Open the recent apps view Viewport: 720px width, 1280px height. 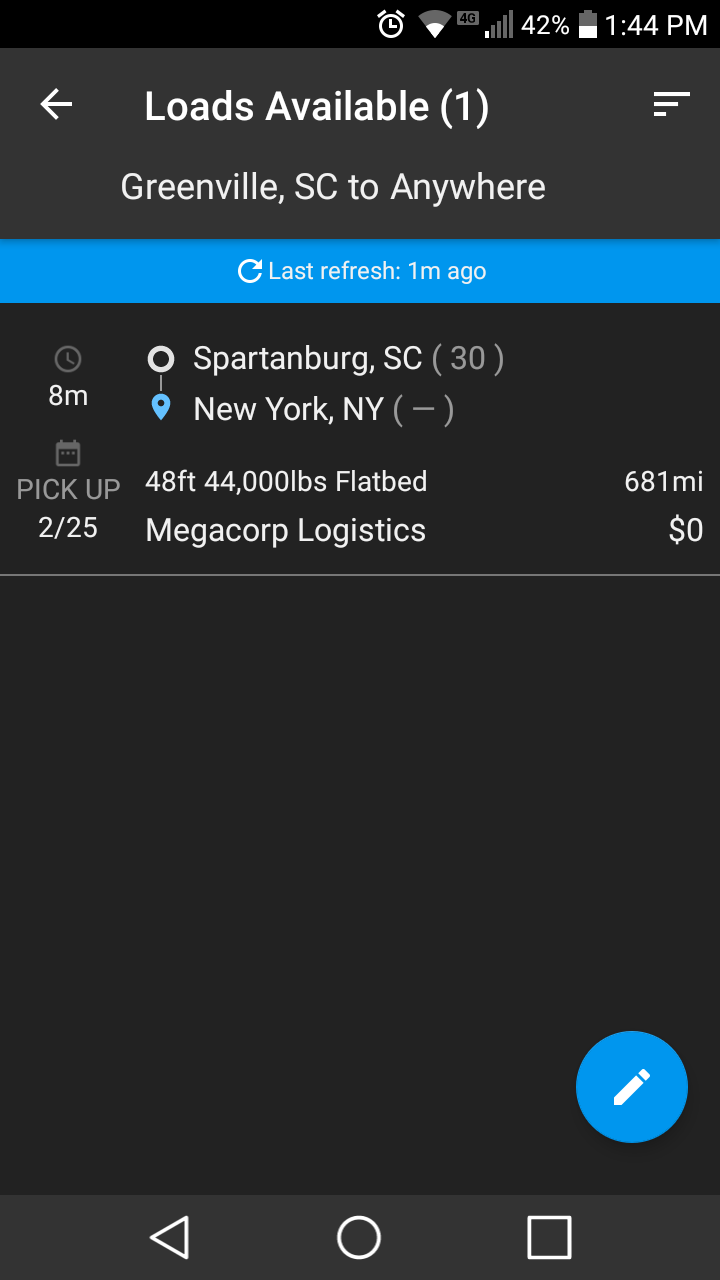coord(549,1237)
